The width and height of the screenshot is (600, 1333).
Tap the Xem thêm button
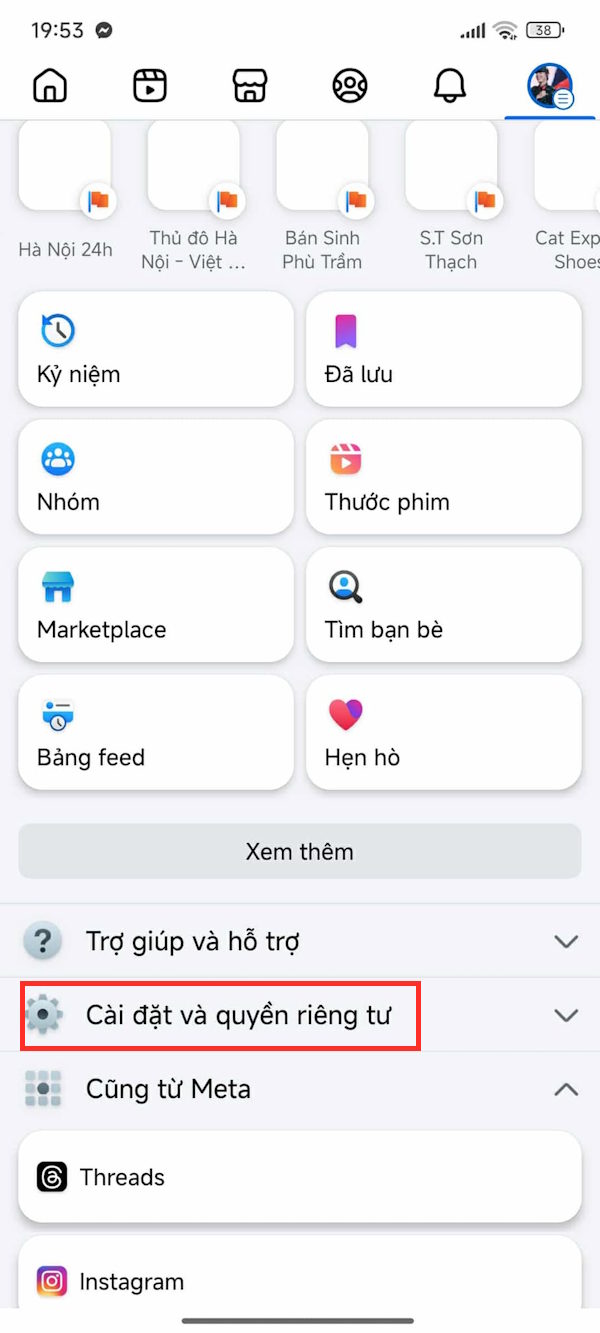[300, 852]
